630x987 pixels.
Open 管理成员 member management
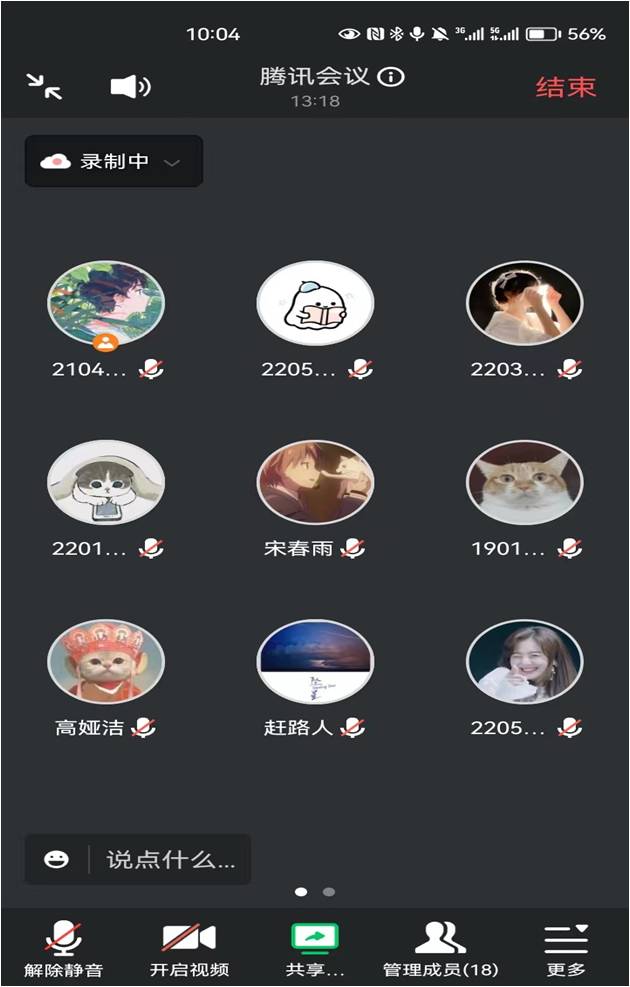pyautogui.click(x=440, y=948)
